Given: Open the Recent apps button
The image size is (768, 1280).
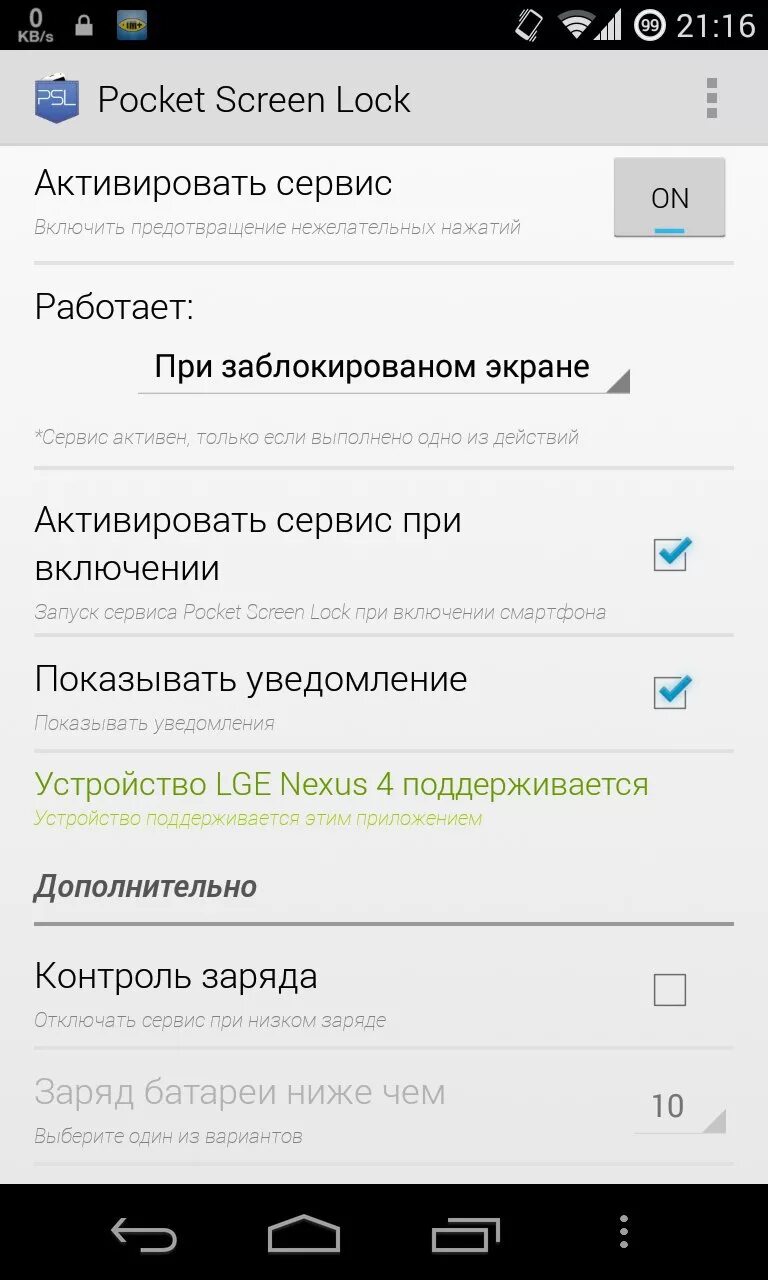Looking at the screenshot, I should [x=464, y=1232].
